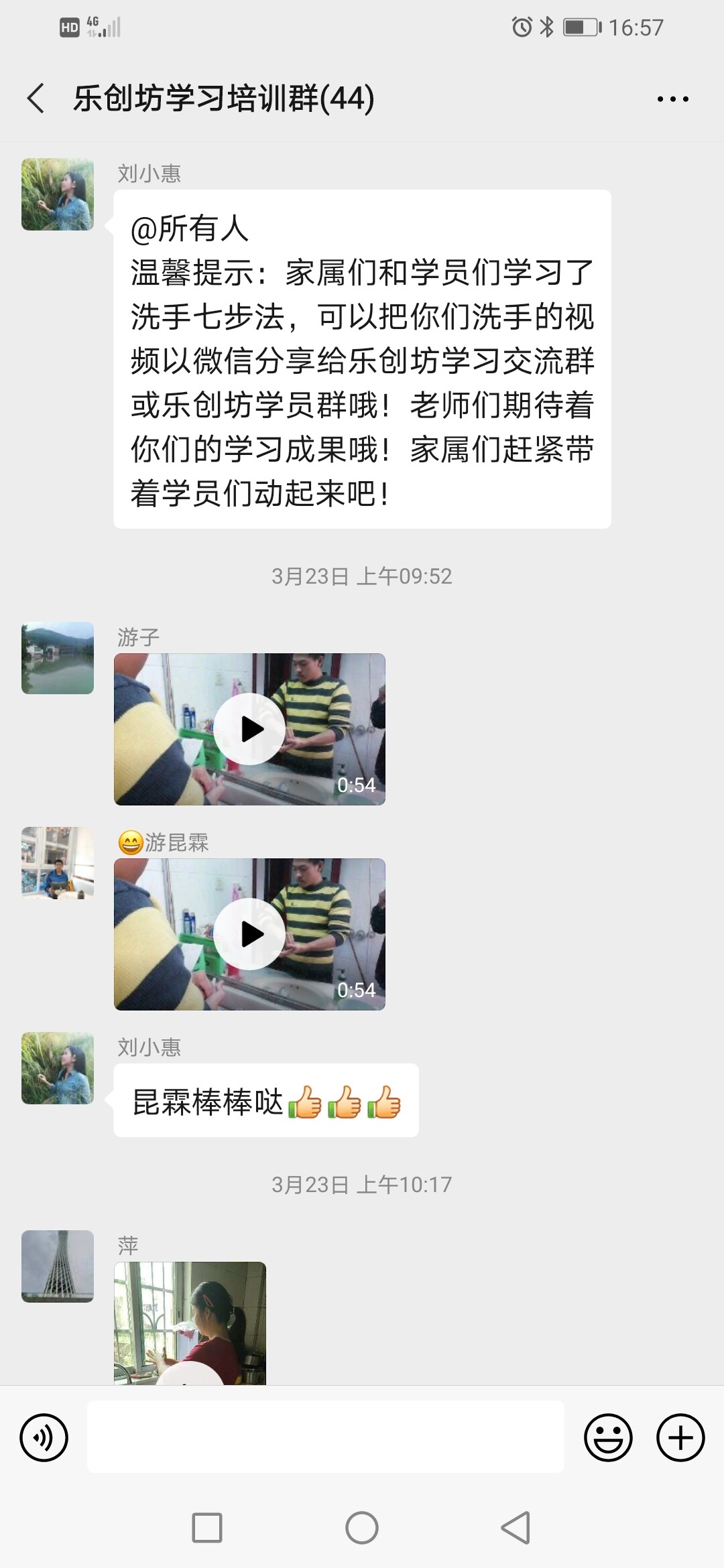
Task: Open 刘小惠's avatar beside the 温馨提示 message
Action: (x=58, y=194)
